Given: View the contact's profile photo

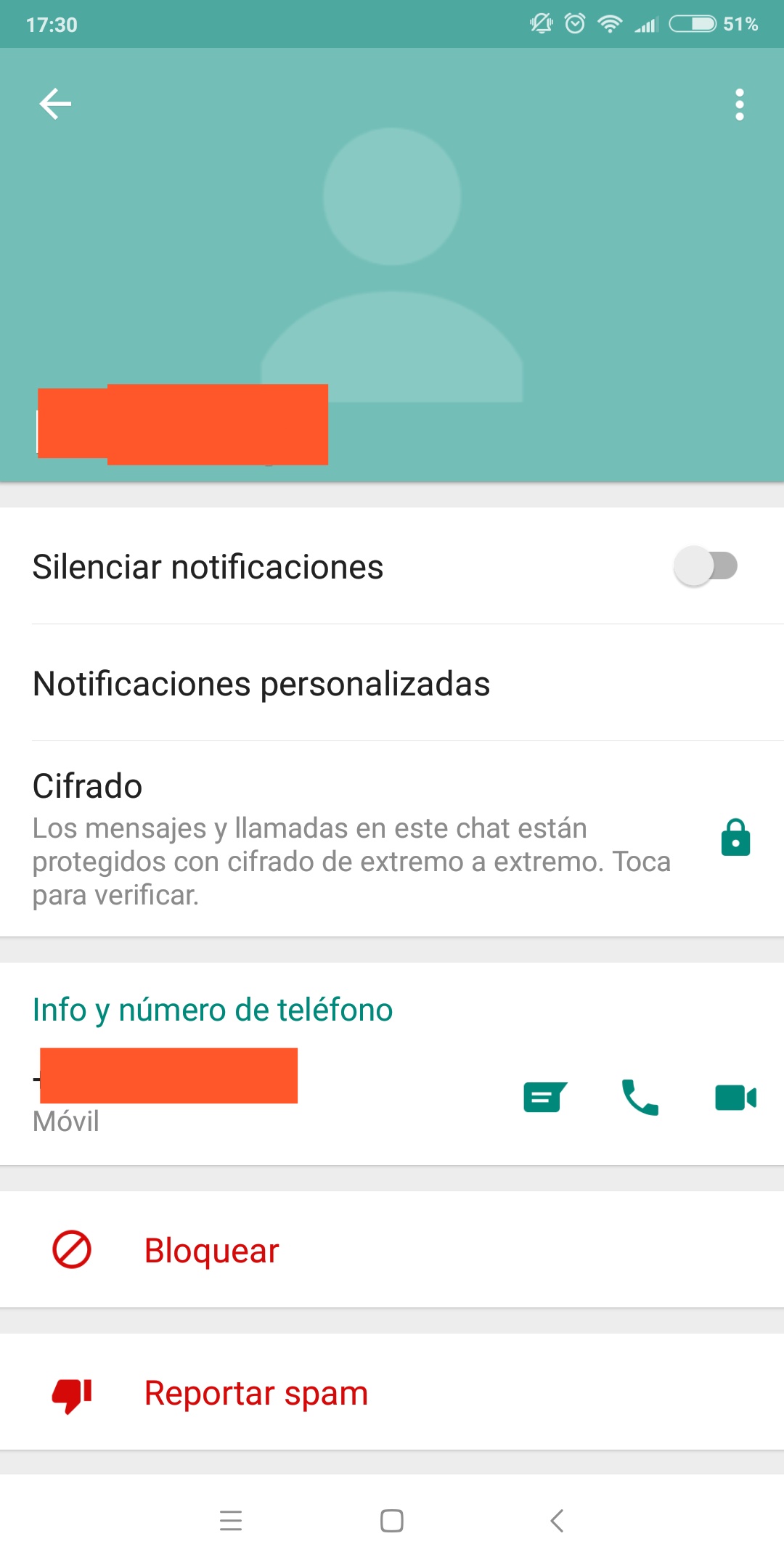Looking at the screenshot, I should tap(392, 265).
